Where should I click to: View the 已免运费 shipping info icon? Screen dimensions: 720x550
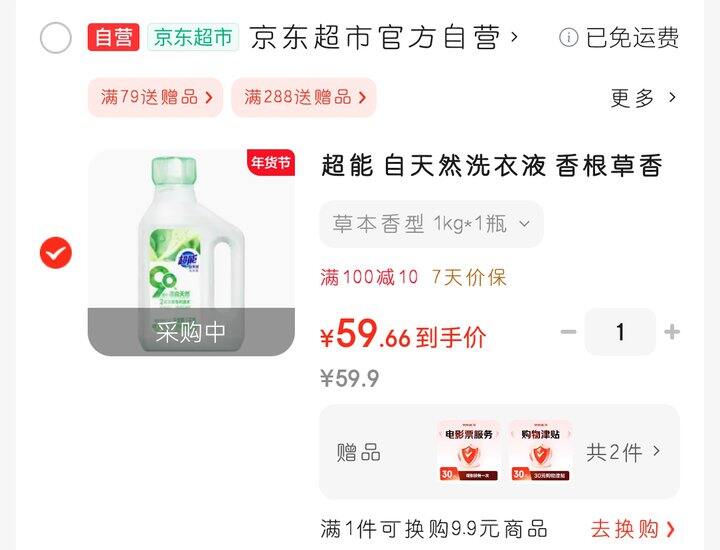coord(568,37)
